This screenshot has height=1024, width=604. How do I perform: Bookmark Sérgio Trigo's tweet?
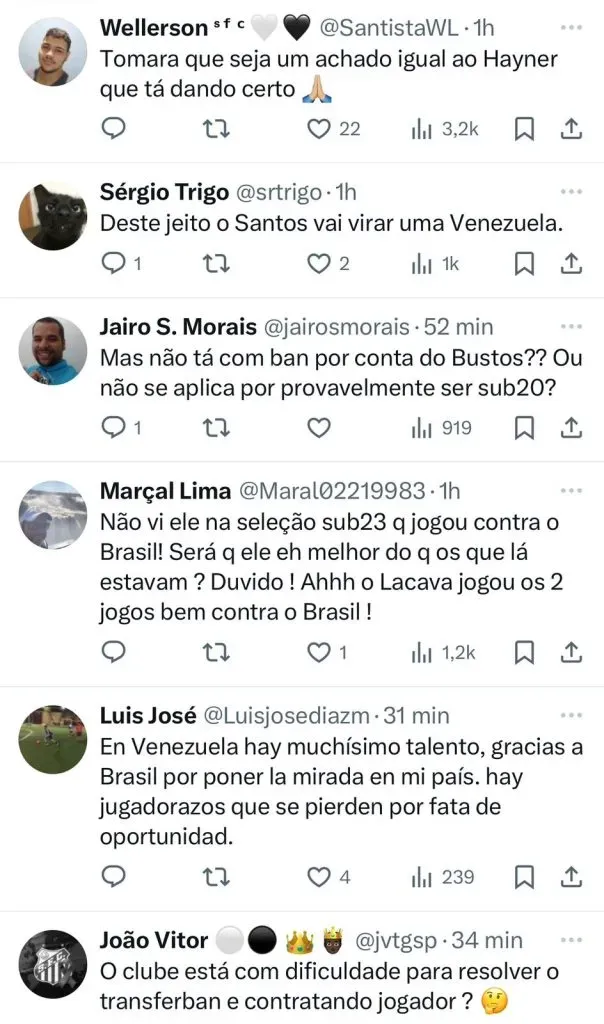coord(523,263)
